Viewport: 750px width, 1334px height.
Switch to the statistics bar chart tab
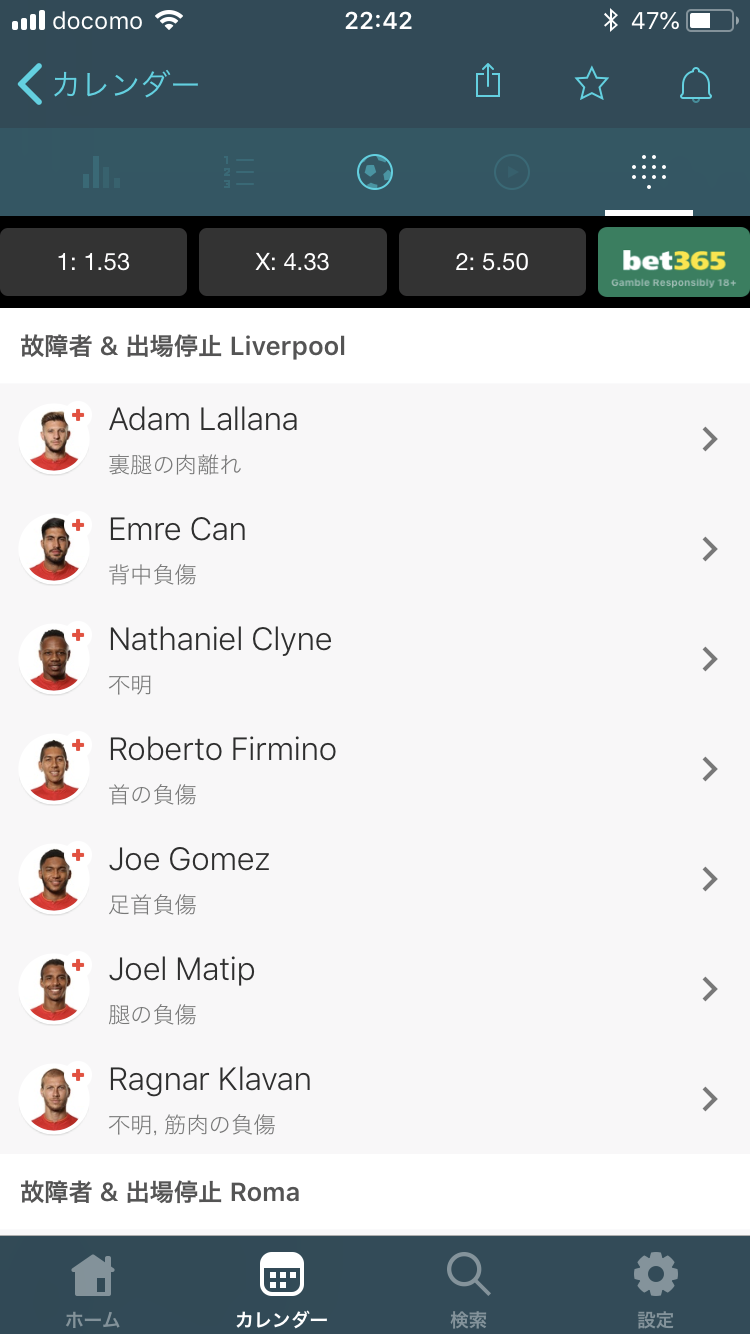tap(101, 173)
